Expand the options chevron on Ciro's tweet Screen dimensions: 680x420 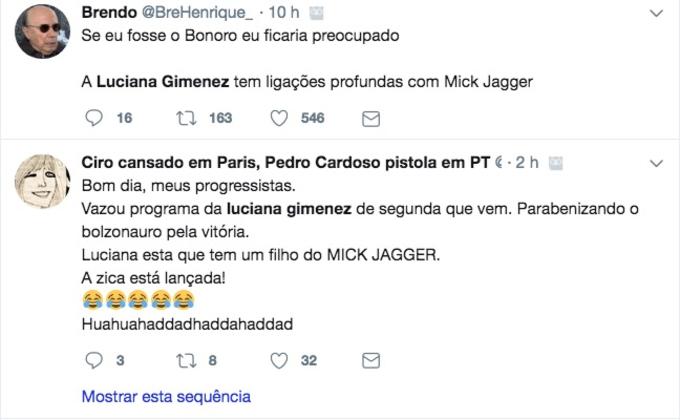656,163
